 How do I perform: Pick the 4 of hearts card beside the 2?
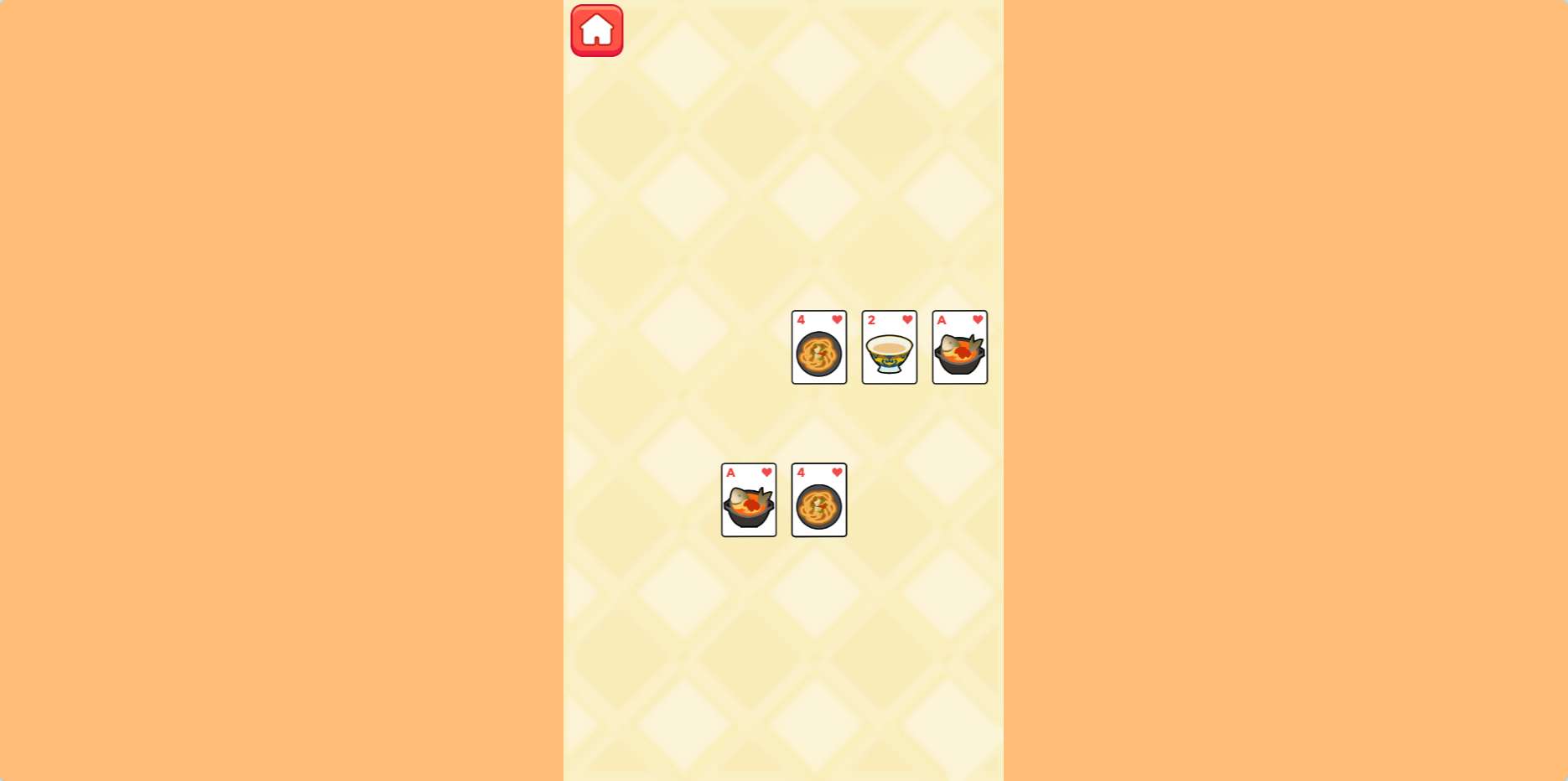818,347
